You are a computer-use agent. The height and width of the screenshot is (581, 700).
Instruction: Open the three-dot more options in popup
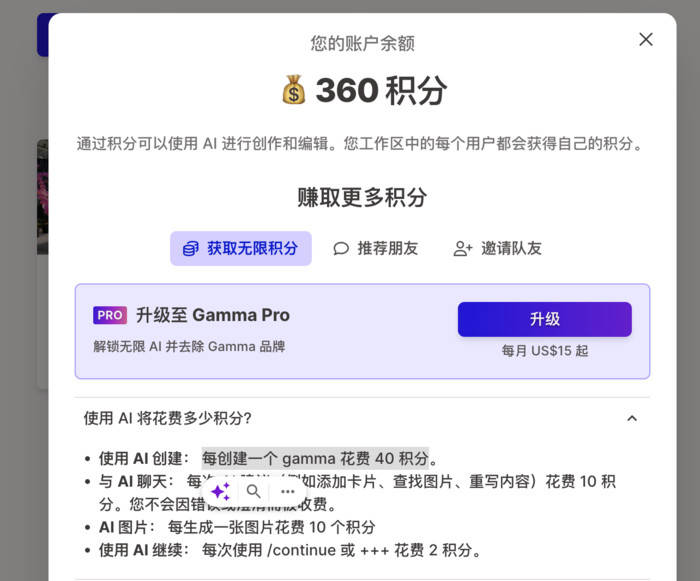pyautogui.click(x=288, y=492)
